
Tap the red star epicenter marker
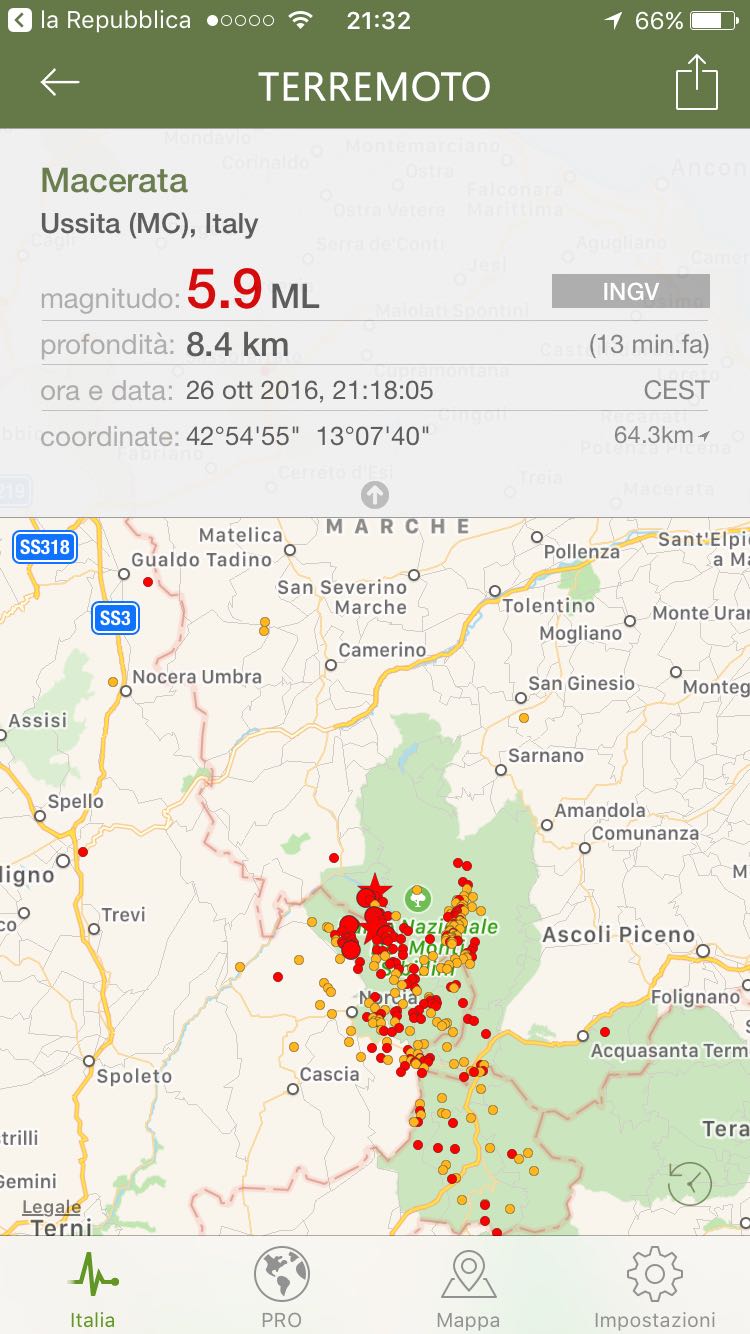375,886
